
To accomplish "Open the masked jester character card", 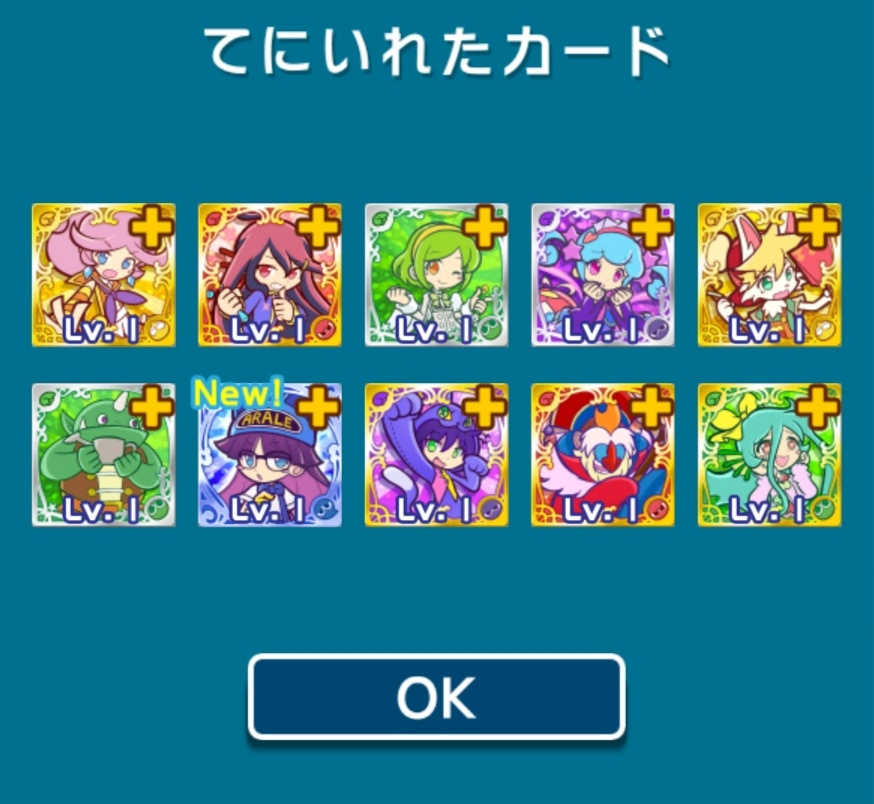I will [x=603, y=455].
